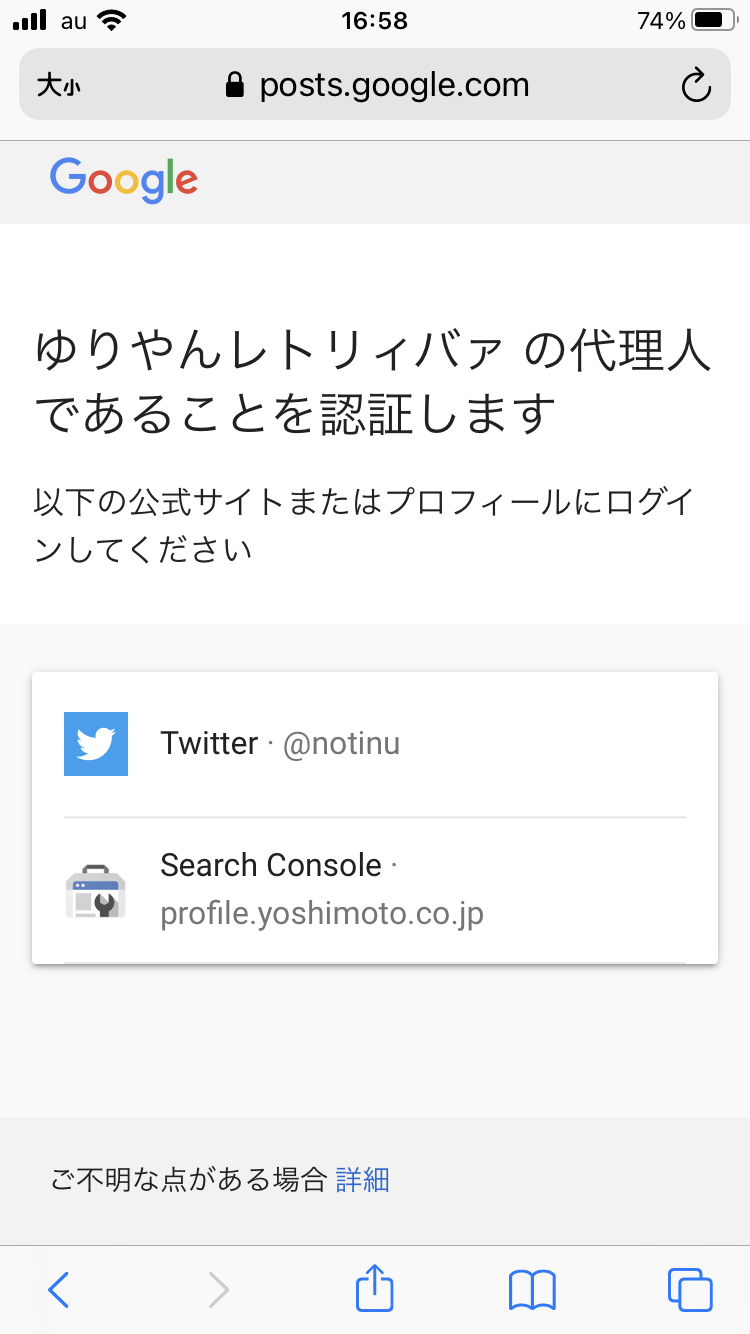Open the 詳細 details link

[362, 1180]
